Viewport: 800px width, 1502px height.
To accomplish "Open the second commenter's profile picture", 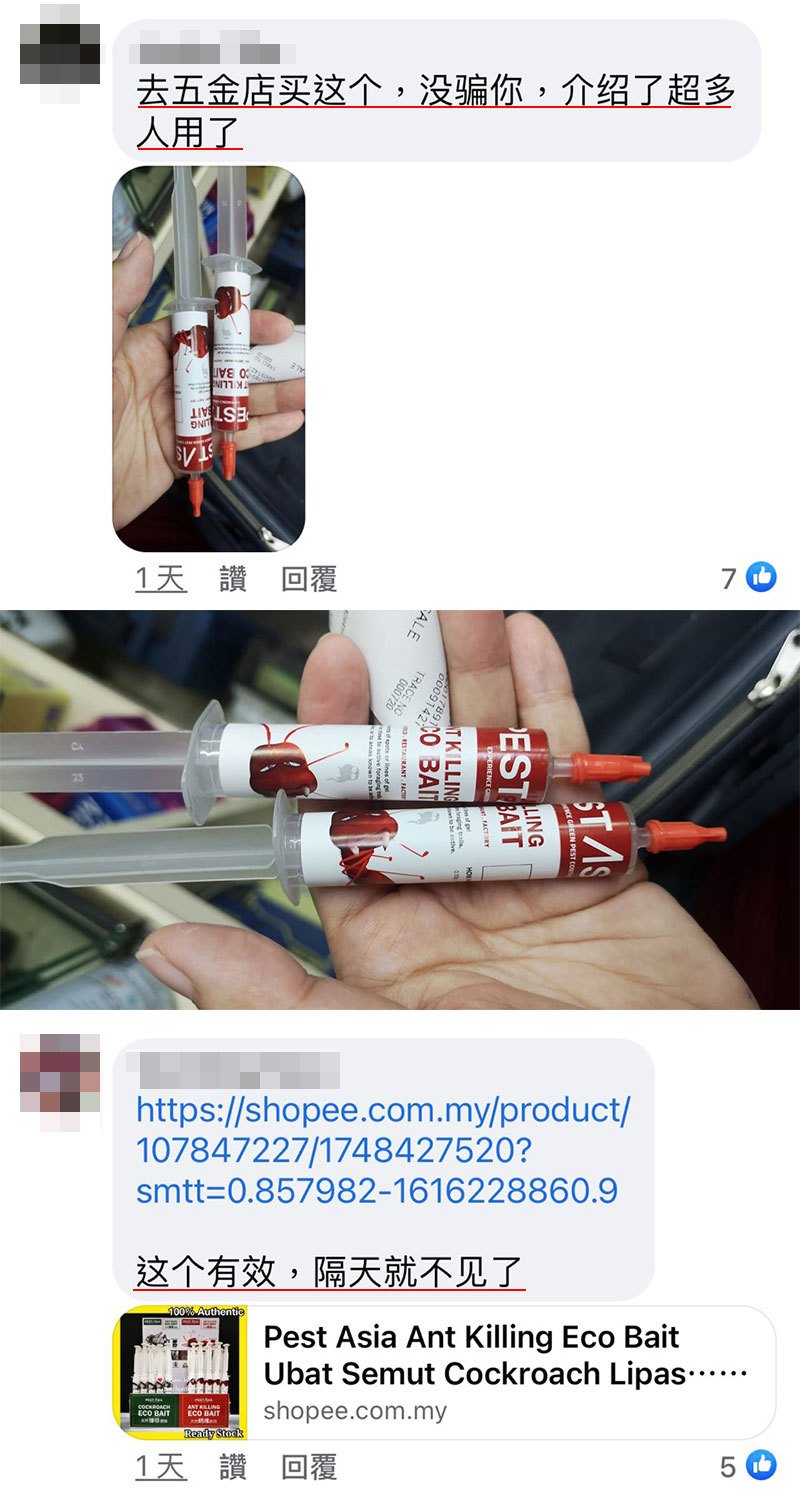I will pyautogui.click(x=60, y=1082).
